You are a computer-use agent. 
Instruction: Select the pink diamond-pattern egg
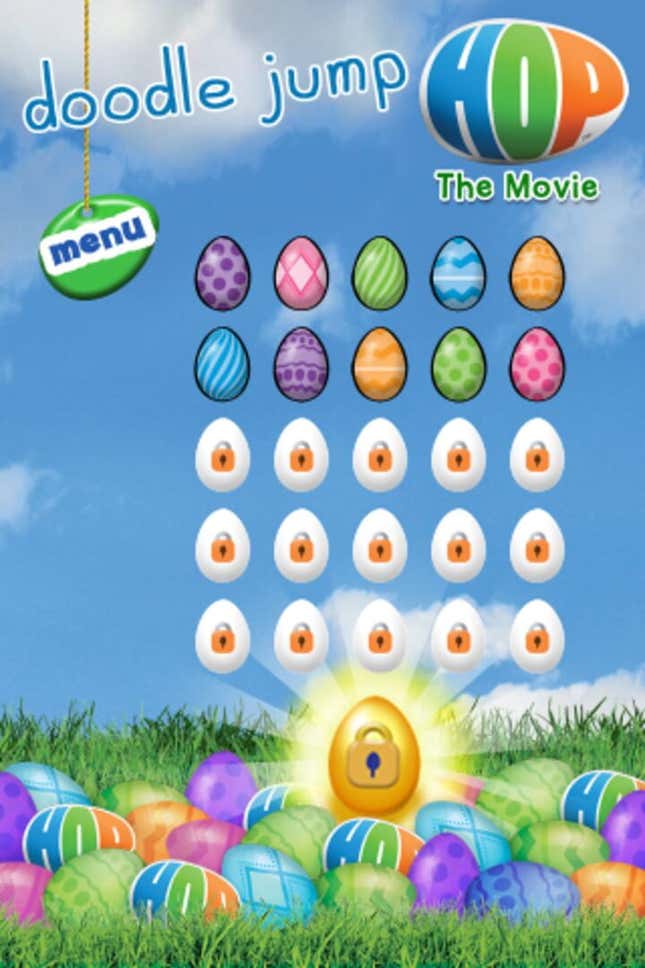point(301,273)
